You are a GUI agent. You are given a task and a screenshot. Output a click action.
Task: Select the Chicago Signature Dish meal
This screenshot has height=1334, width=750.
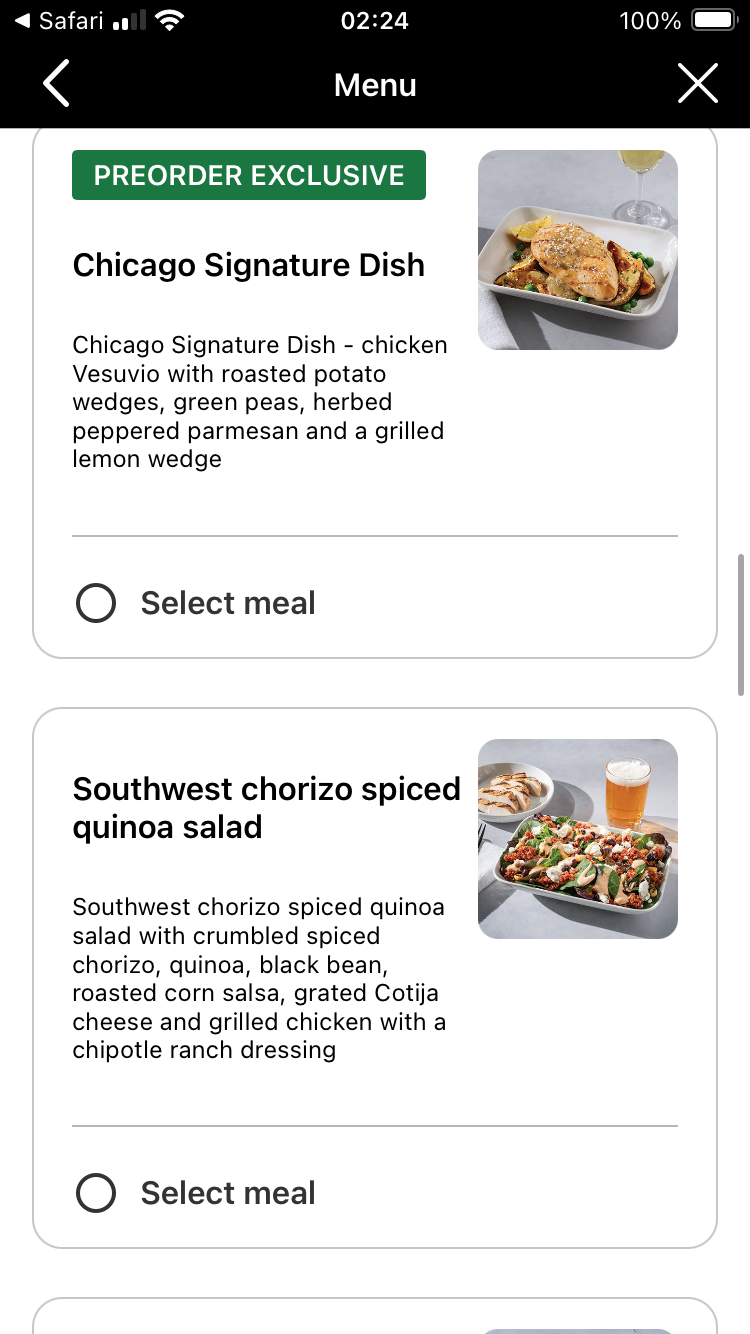pos(97,603)
